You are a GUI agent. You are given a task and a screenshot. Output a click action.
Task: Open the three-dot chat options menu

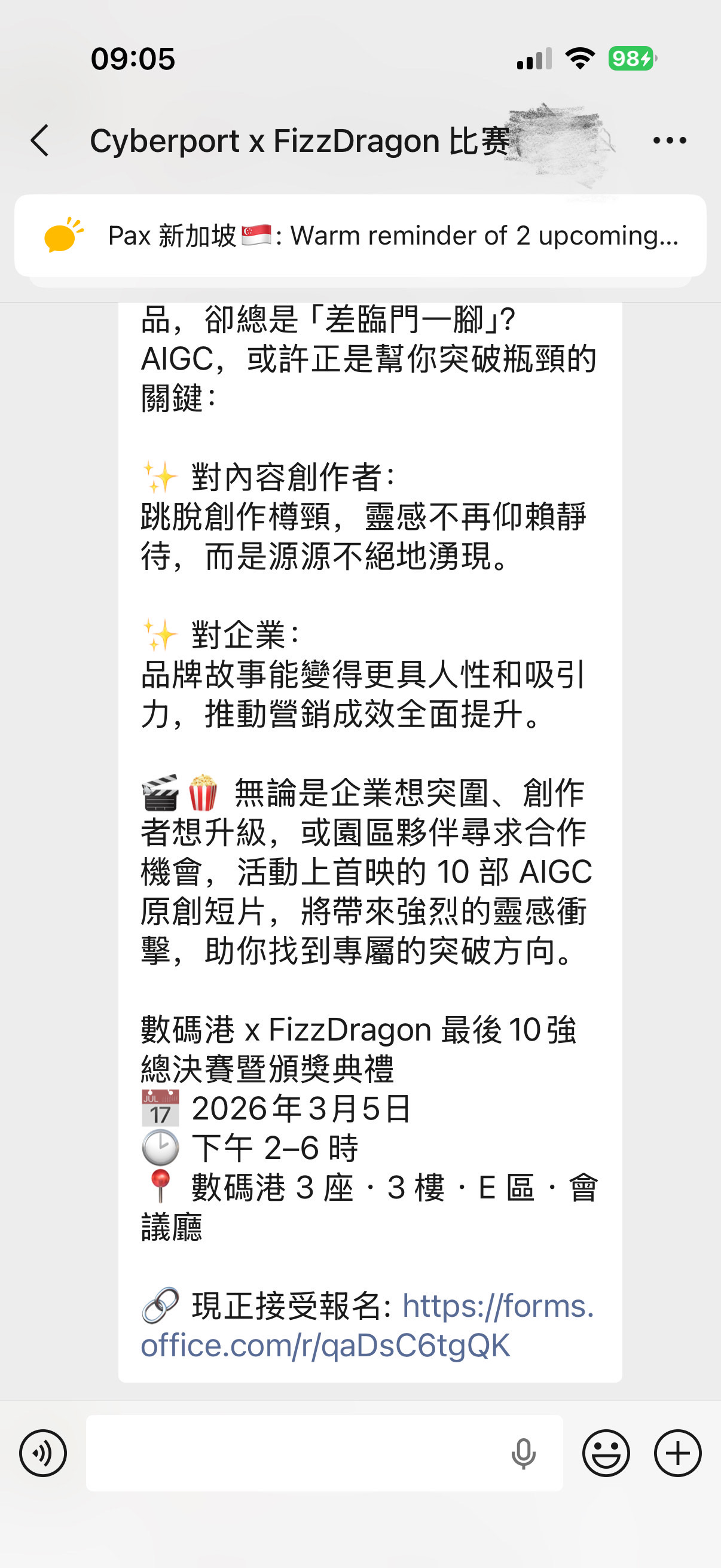669,141
